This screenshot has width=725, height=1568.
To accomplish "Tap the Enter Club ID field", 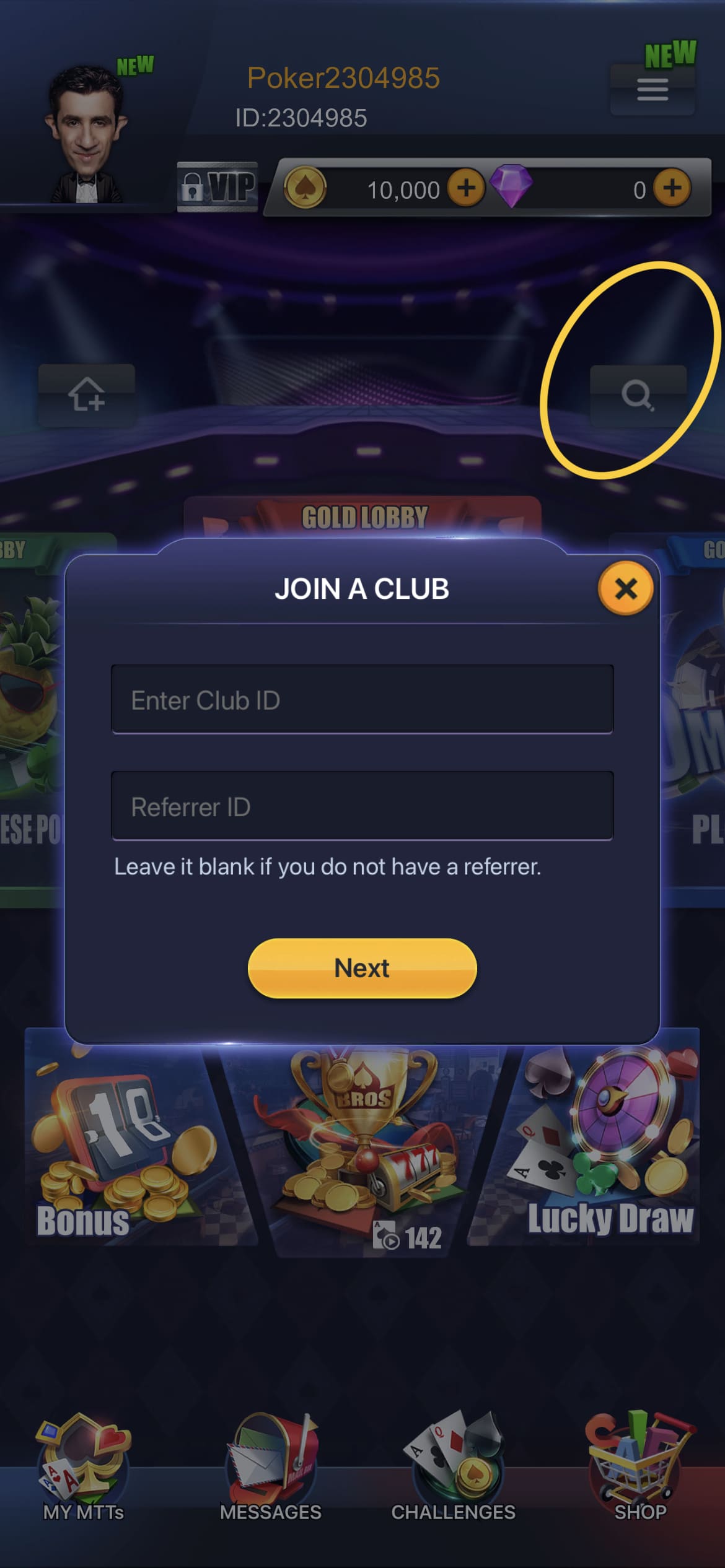I will point(362,700).
